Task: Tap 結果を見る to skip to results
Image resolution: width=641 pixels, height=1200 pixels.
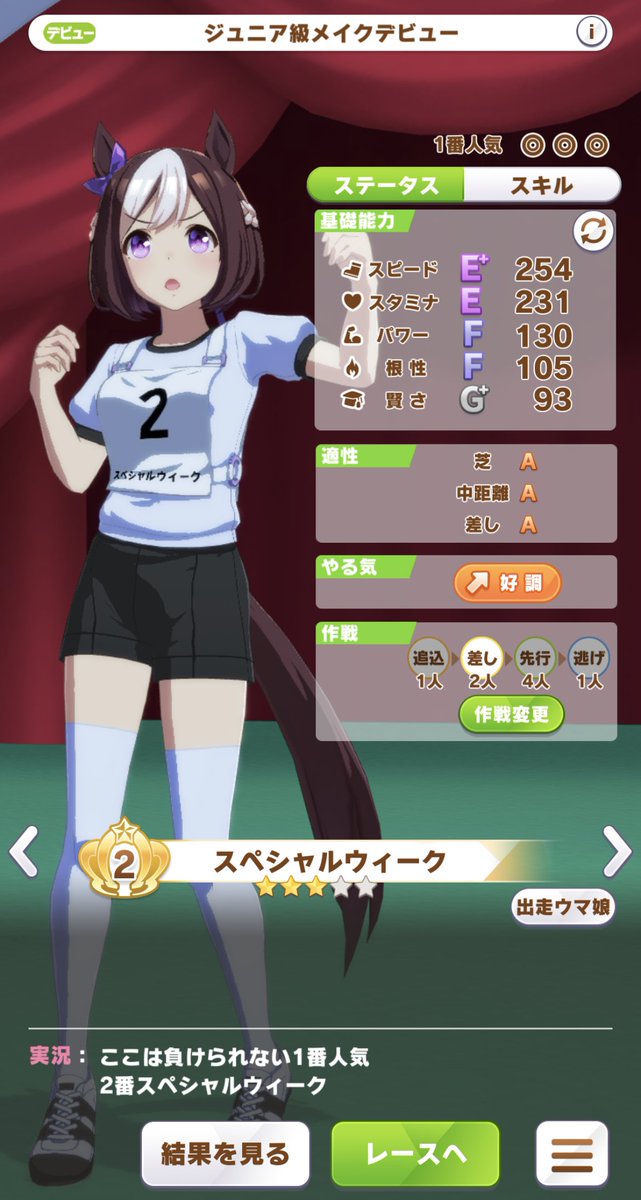Action: [225, 1153]
